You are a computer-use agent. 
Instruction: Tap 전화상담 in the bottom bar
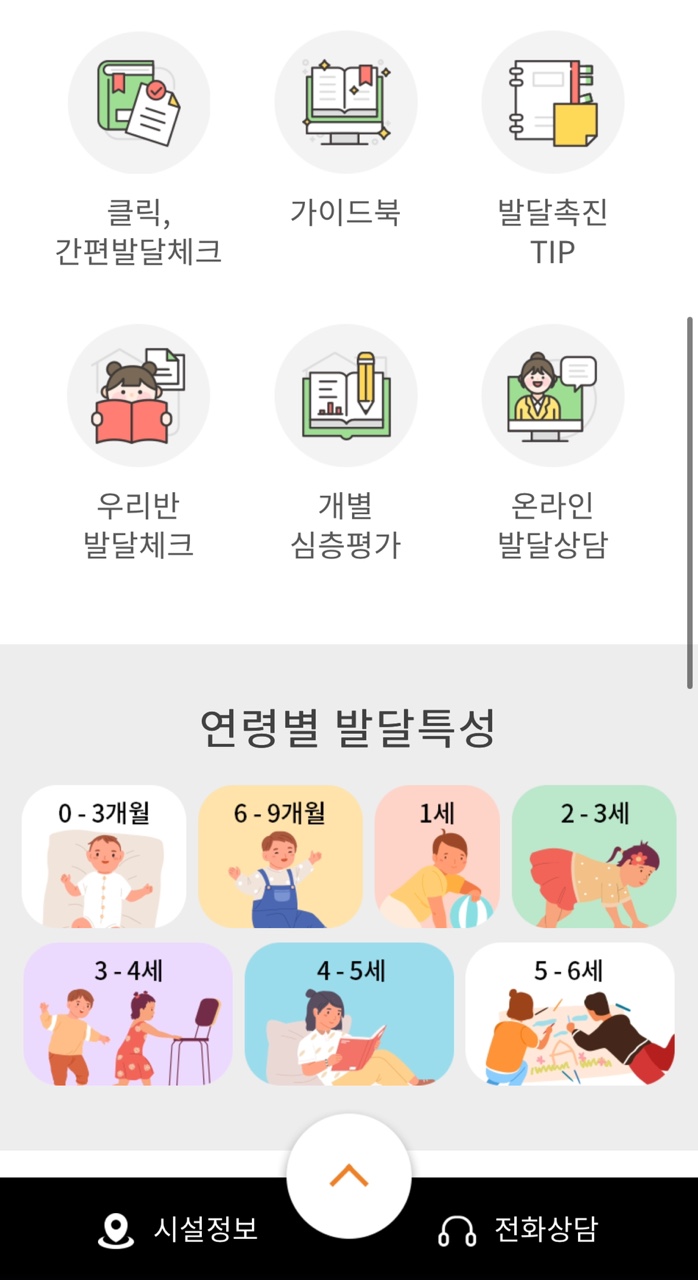[x=518, y=1229]
